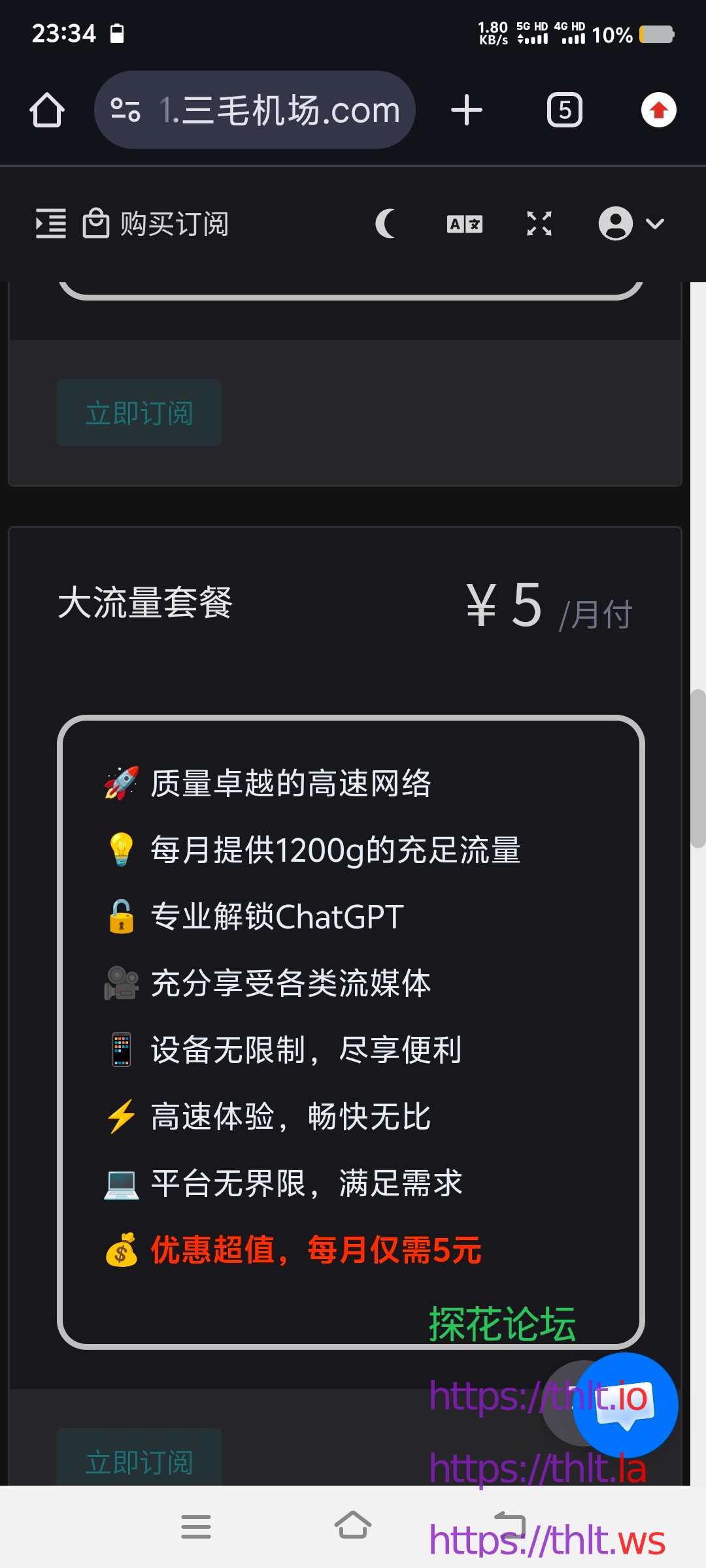The width and height of the screenshot is (706, 1568).
Task: Open the site permissions control in address bar
Action: [x=126, y=110]
